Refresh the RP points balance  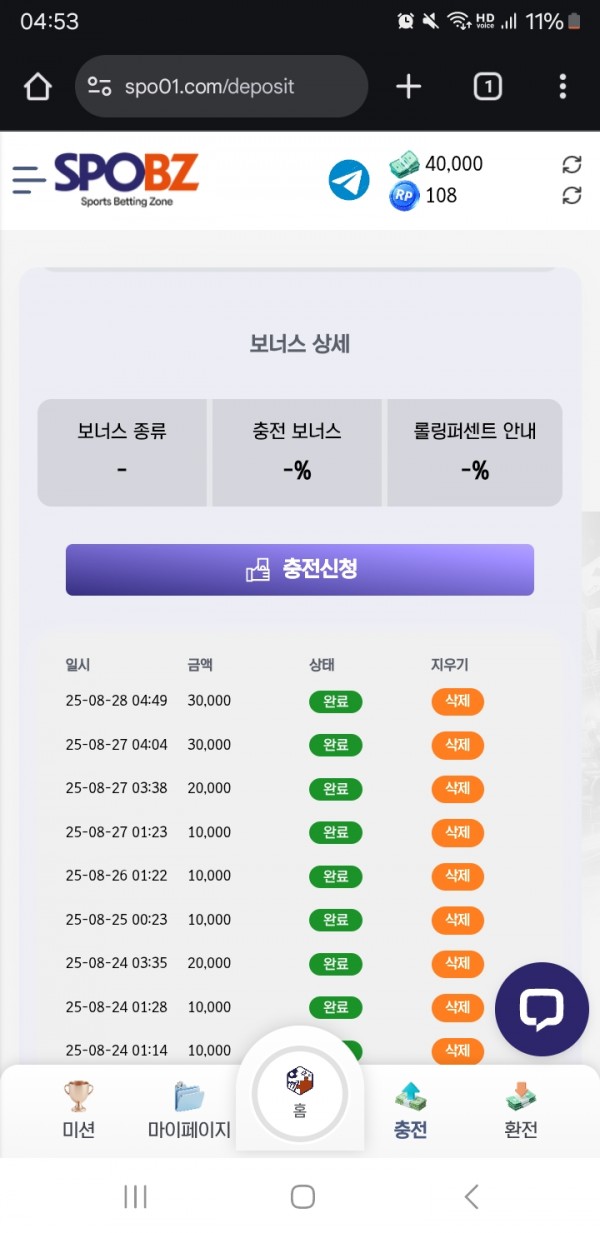[572, 196]
